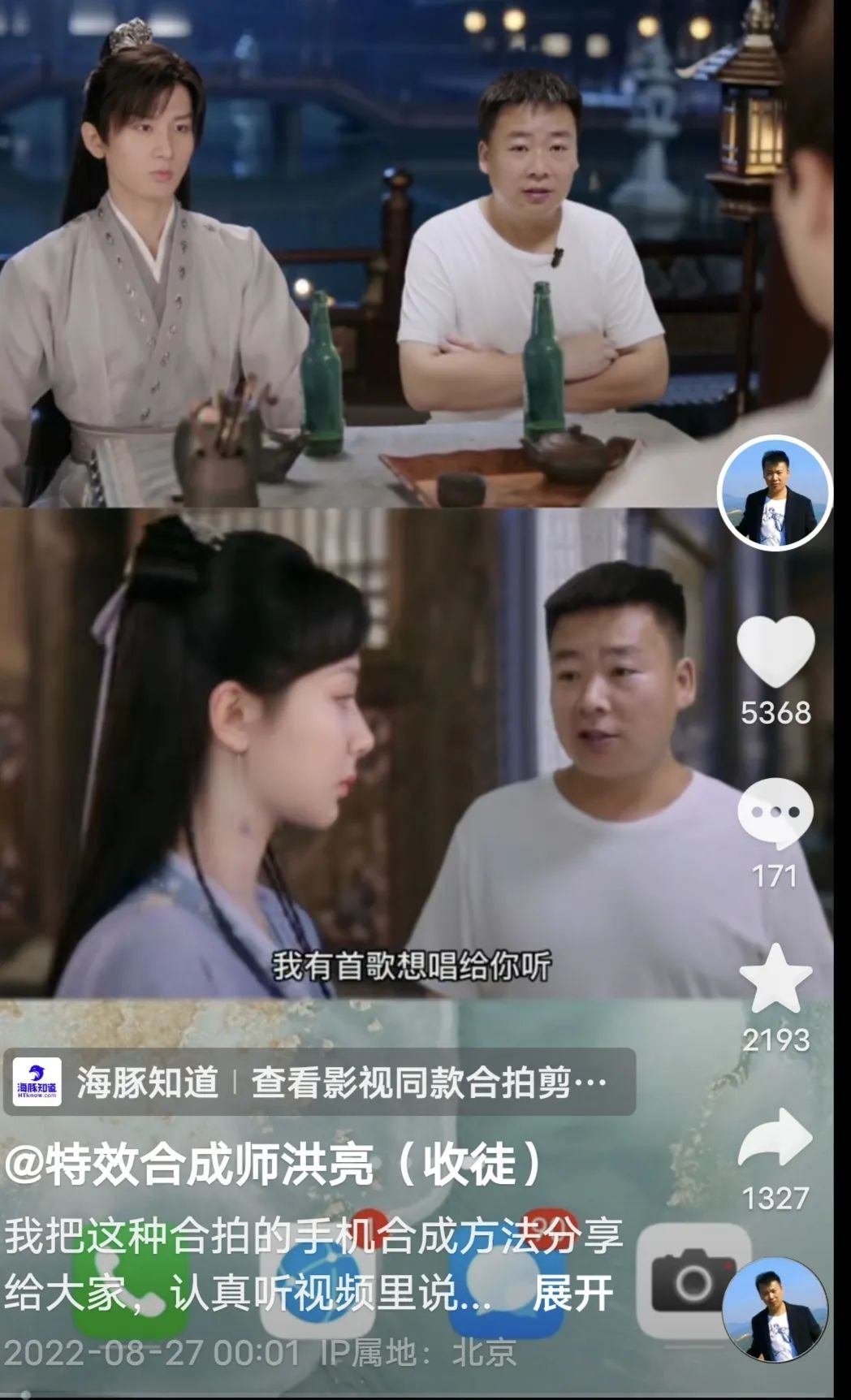Image resolution: width=851 pixels, height=1400 pixels.
Task: Expand the caption with 展开
Action: coord(572,1294)
